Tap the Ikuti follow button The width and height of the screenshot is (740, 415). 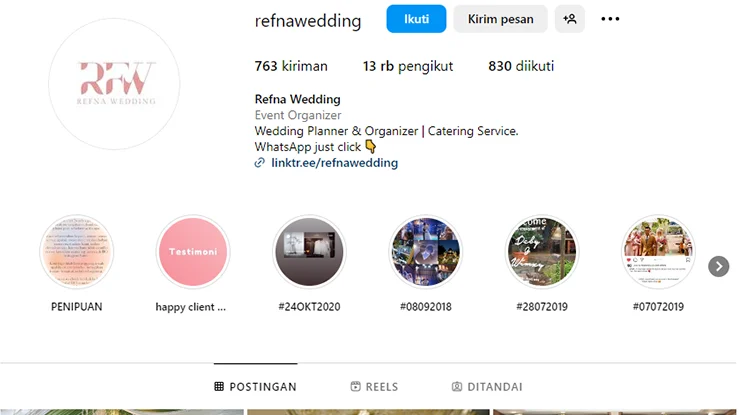pyautogui.click(x=416, y=19)
